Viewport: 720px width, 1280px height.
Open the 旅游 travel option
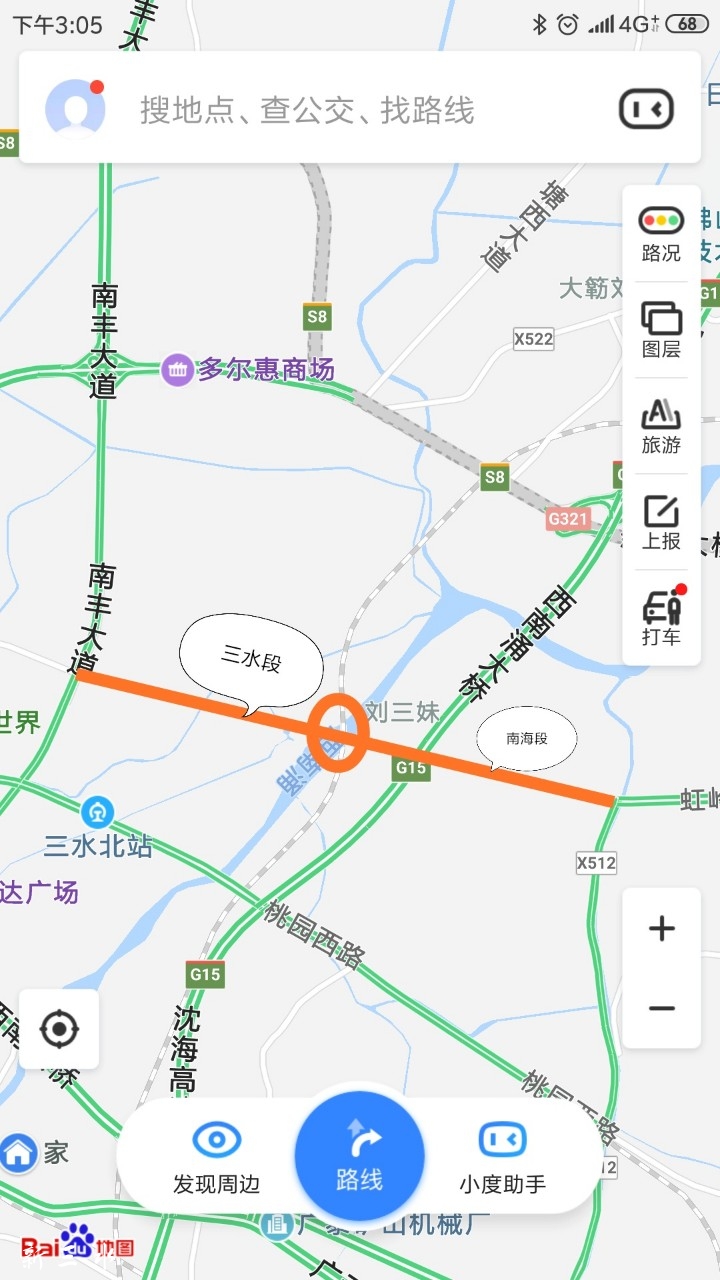click(661, 426)
